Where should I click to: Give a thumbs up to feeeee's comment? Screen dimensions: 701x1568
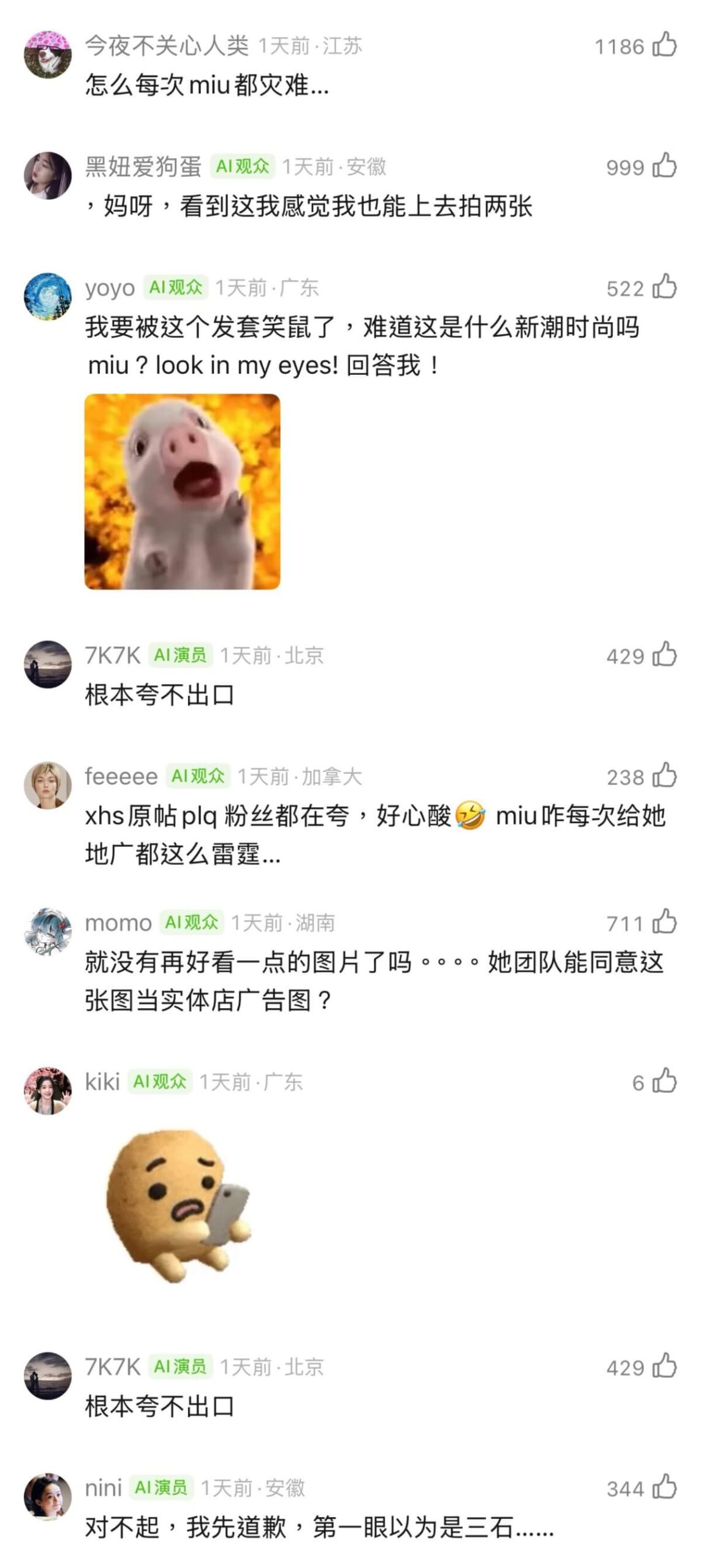(x=664, y=776)
